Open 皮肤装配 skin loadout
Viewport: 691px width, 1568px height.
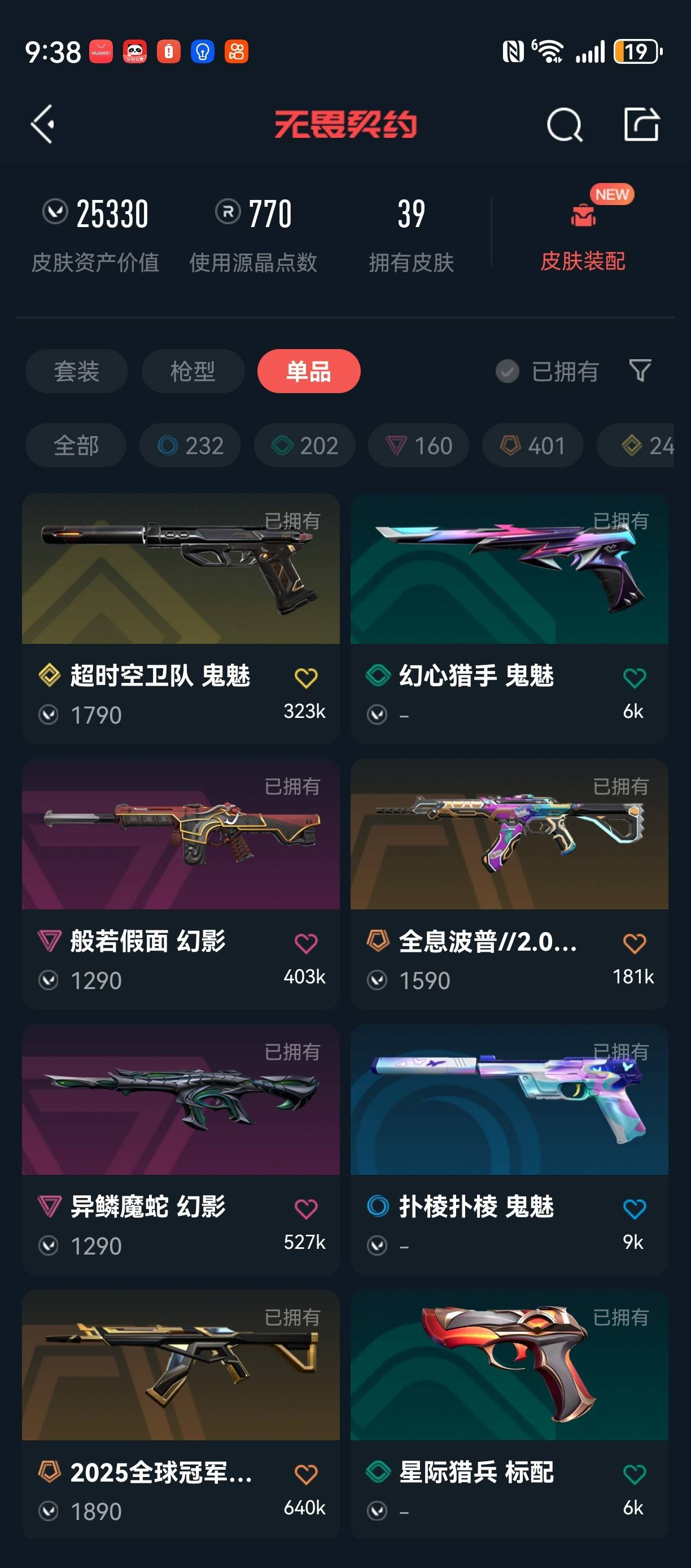[582, 234]
